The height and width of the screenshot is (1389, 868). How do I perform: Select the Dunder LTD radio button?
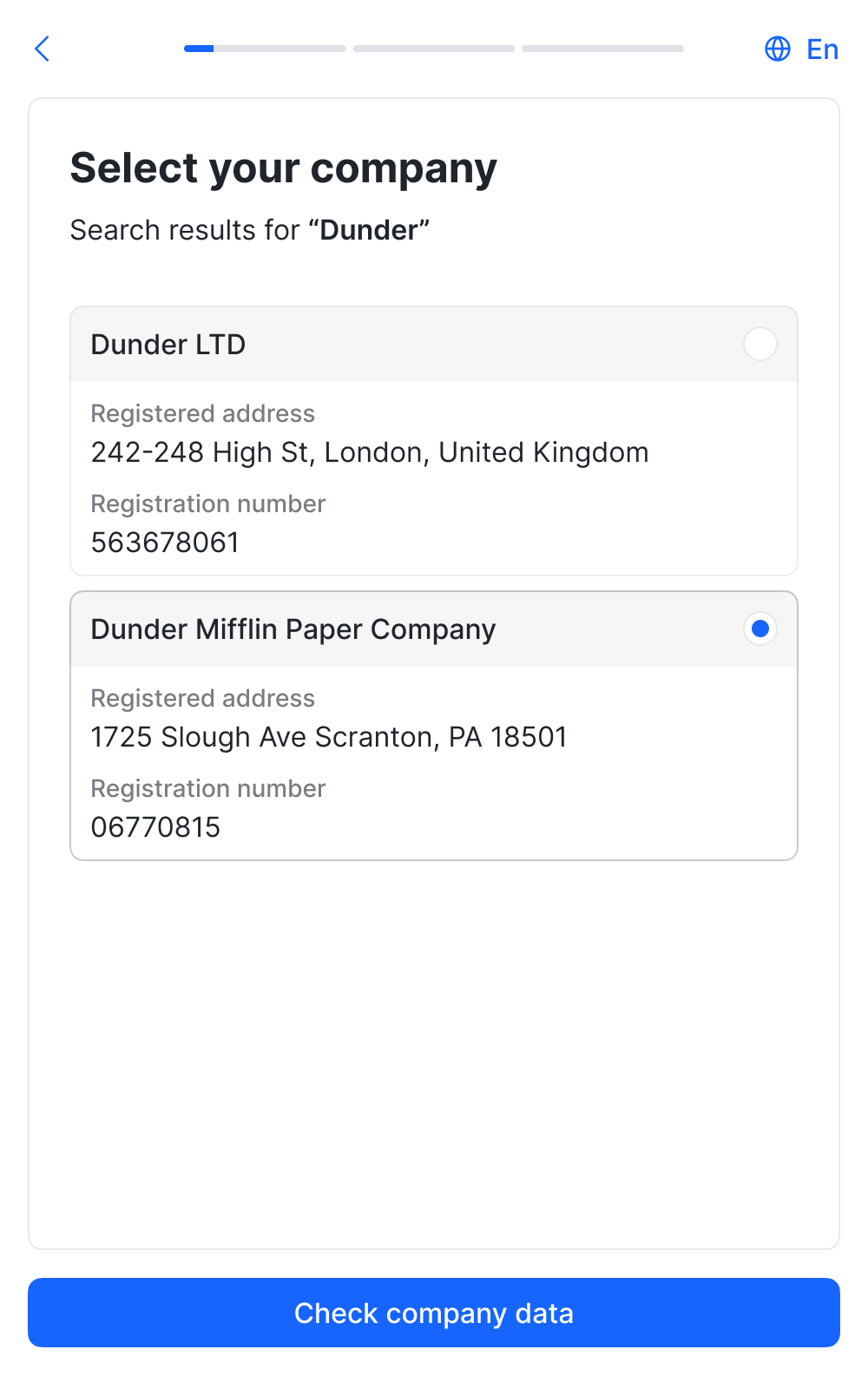tap(760, 344)
